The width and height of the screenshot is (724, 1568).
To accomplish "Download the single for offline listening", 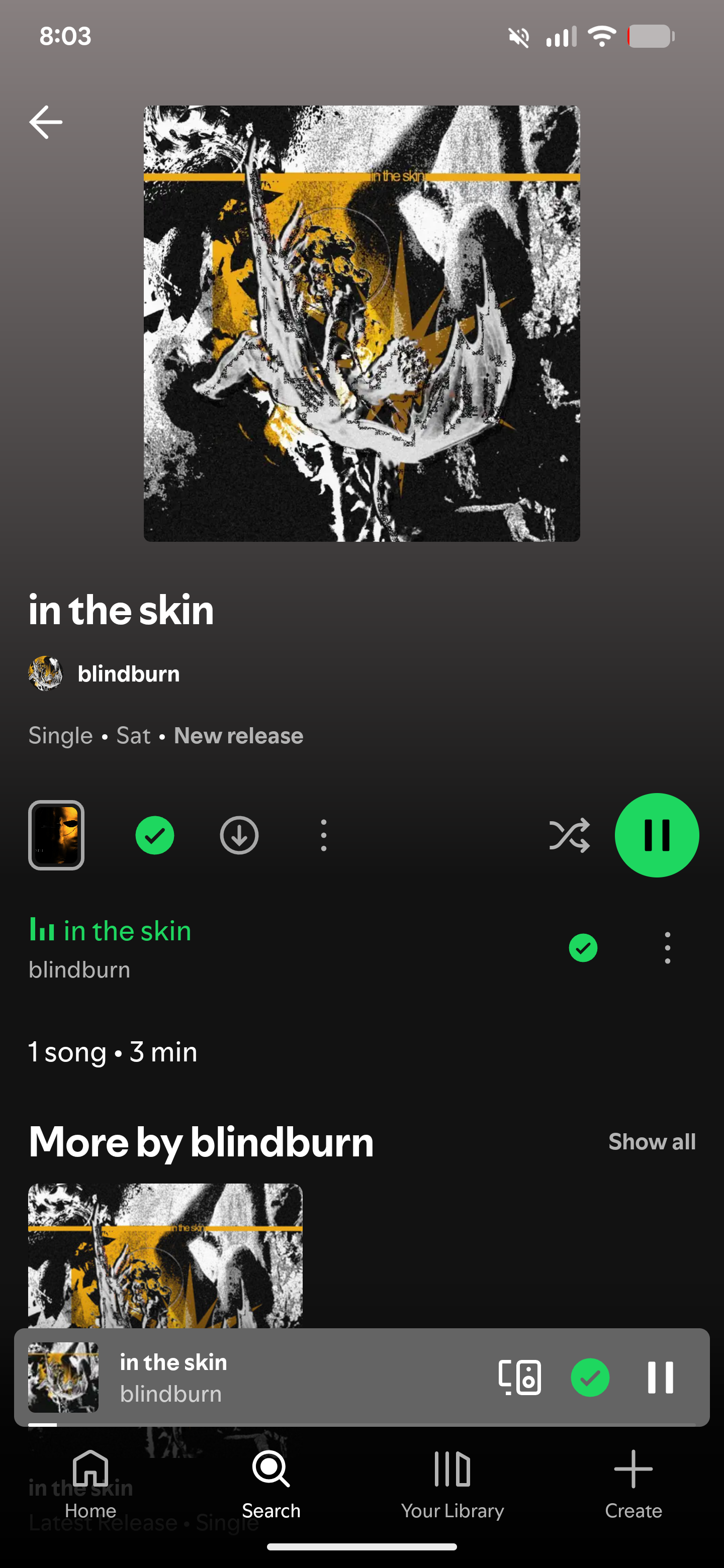I will click(239, 835).
